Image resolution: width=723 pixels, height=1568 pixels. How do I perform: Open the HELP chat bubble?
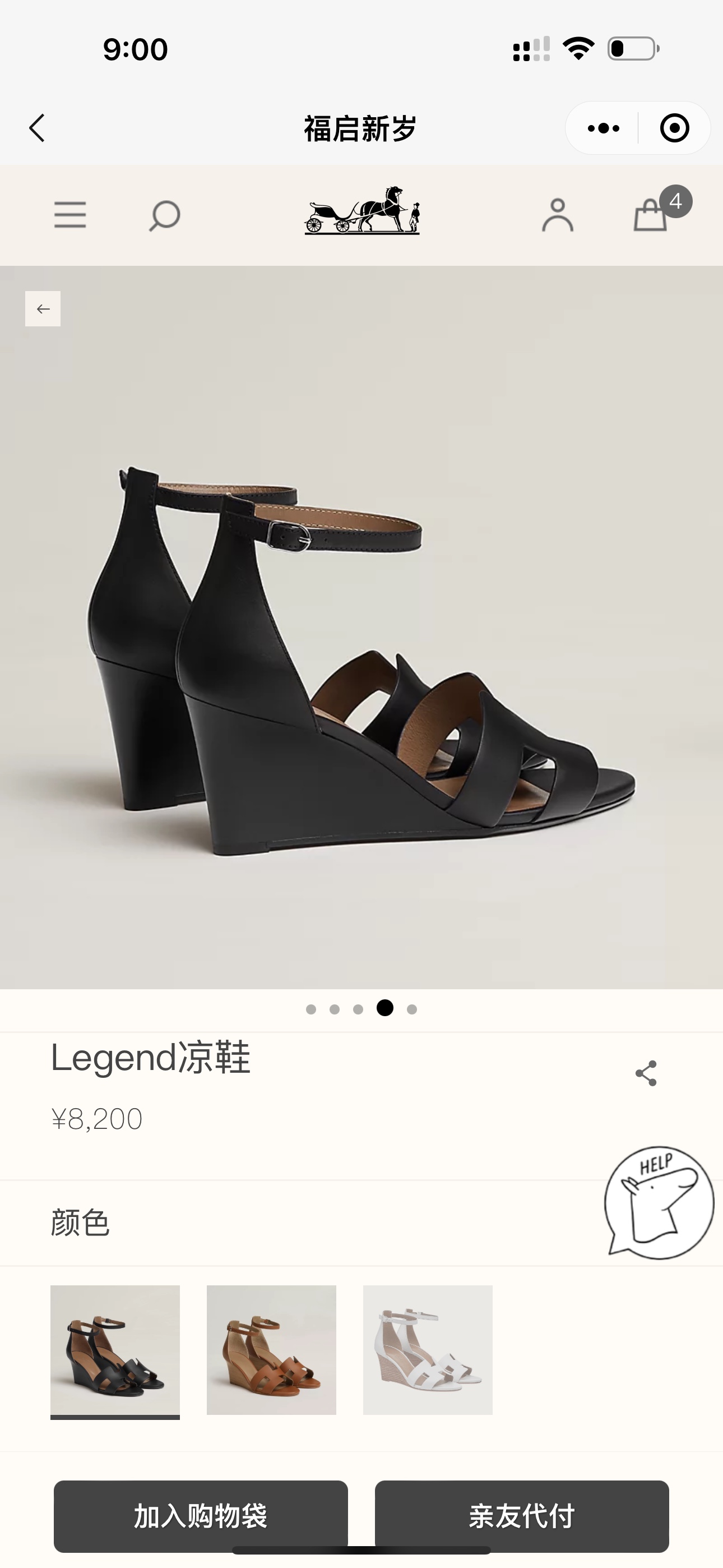[659, 1202]
